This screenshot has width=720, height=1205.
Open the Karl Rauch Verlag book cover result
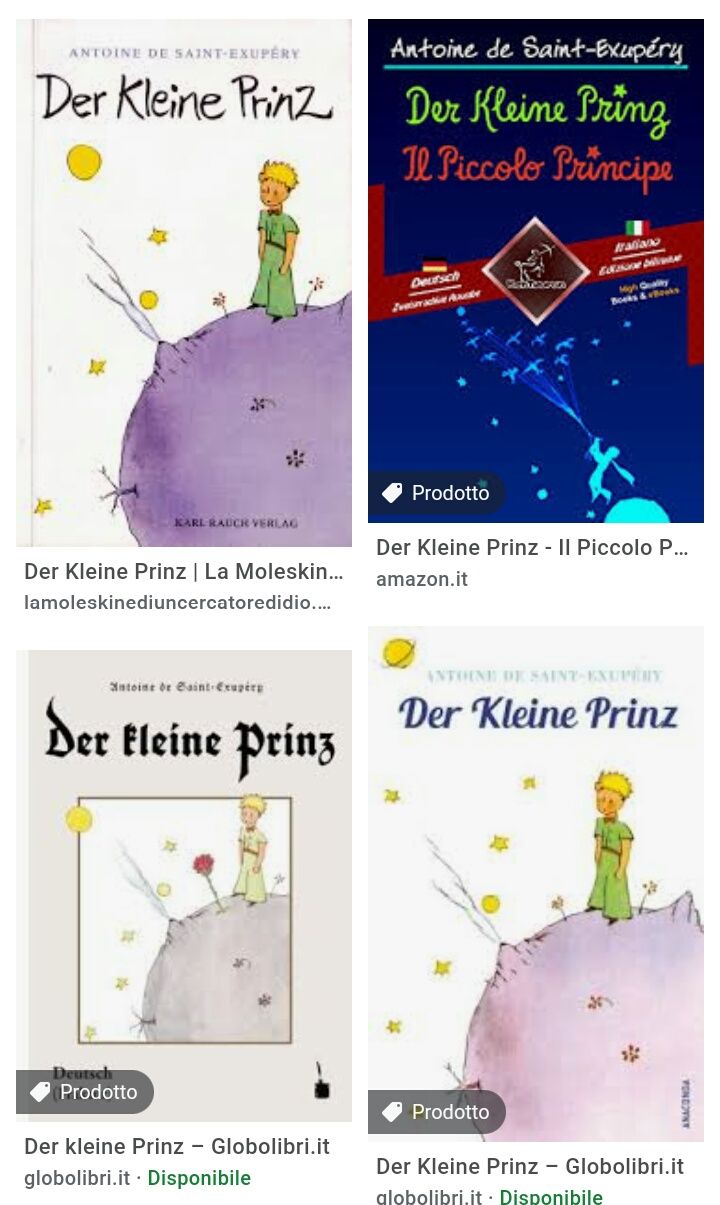[x=184, y=283]
